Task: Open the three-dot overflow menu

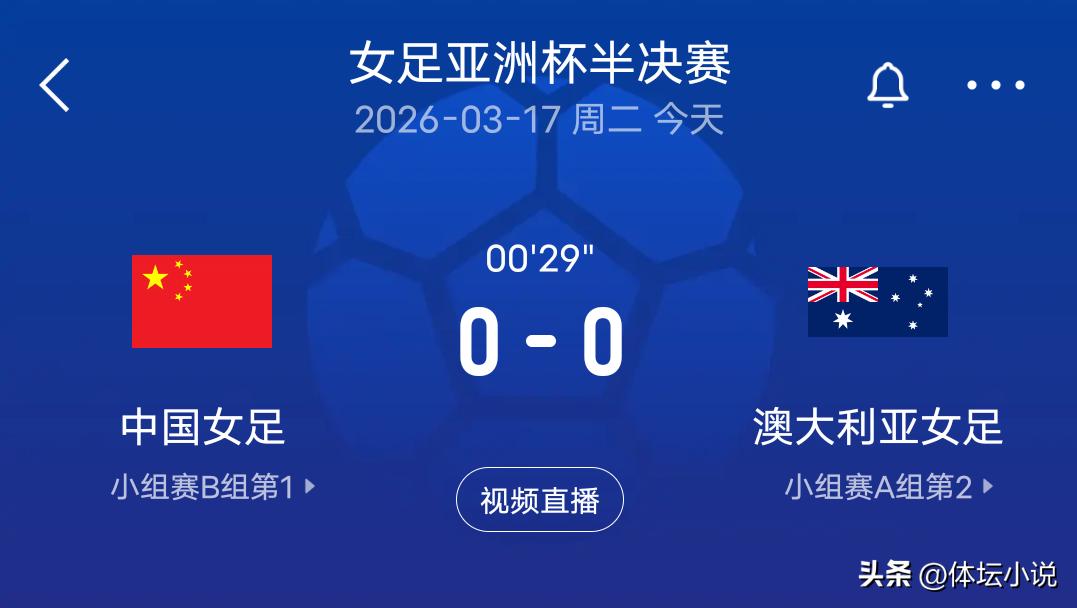Action: (995, 85)
